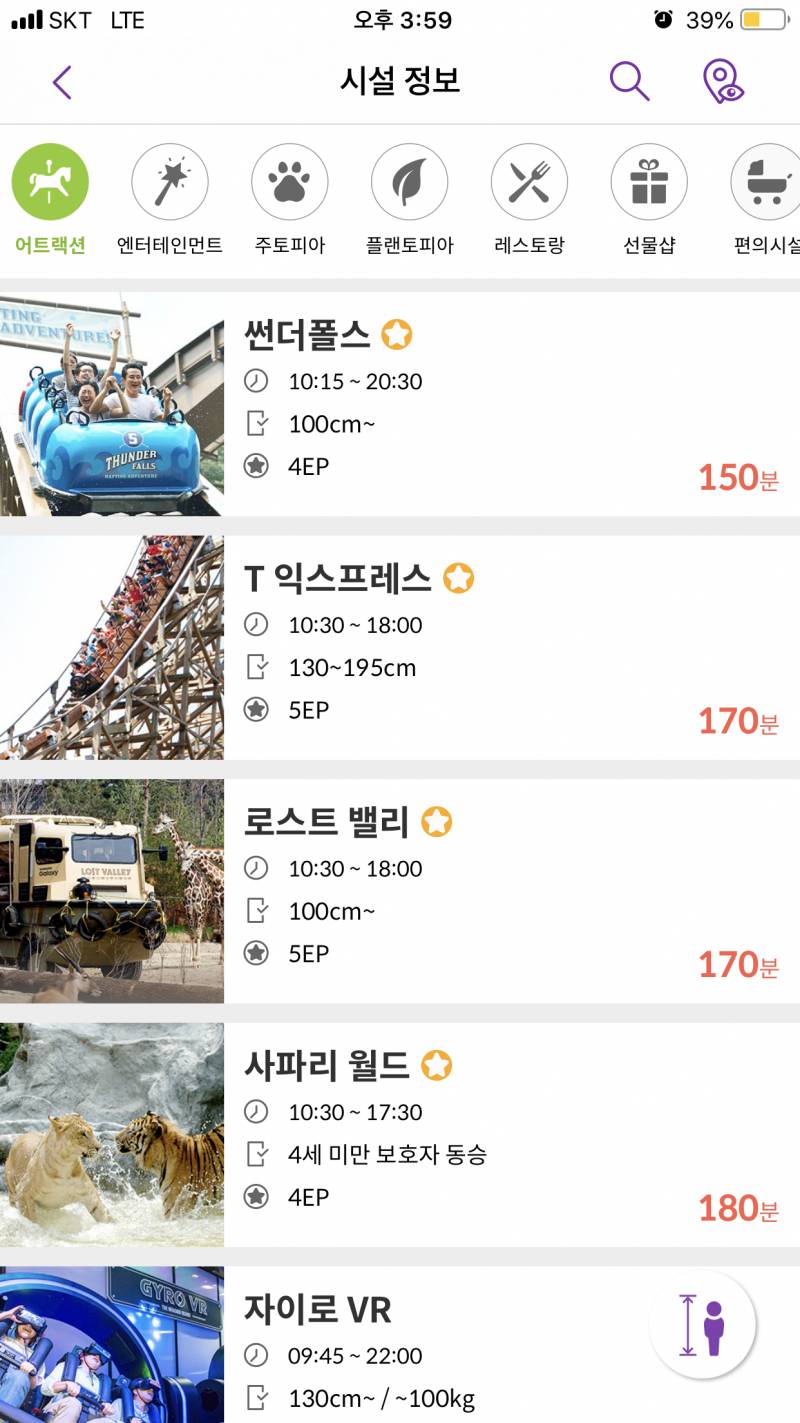Image resolution: width=800 pixels, height=1423 pixels.
Task: Tap the 선물샵 gift box icon
Action: pos(650,180)
